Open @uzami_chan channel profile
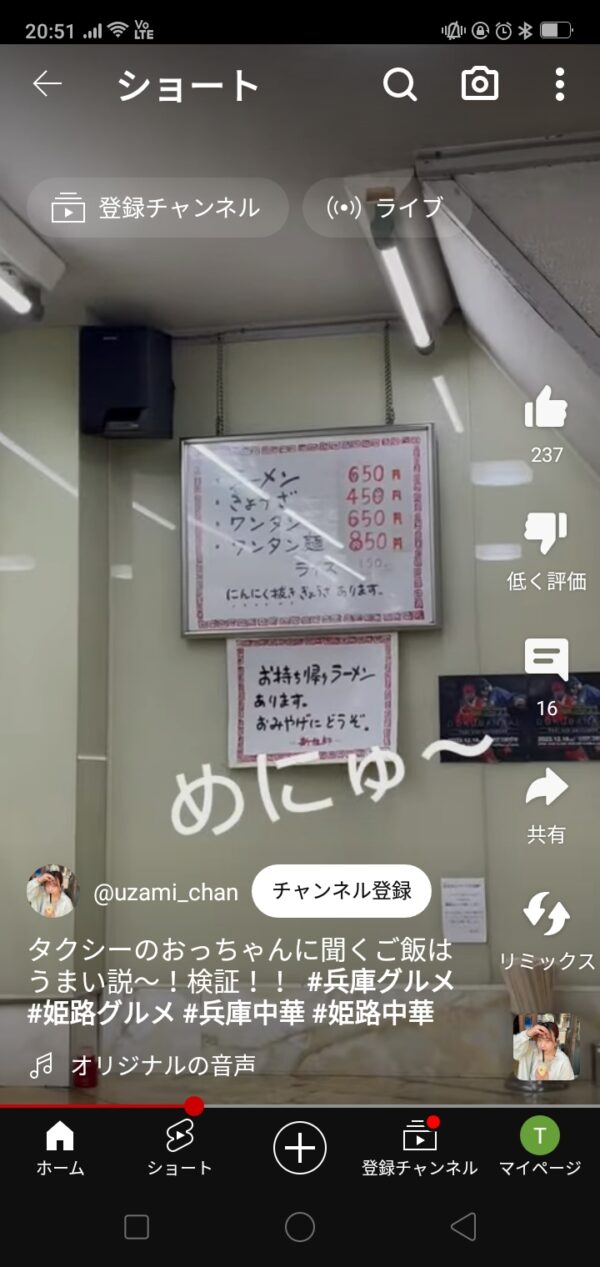 (165, 892)
